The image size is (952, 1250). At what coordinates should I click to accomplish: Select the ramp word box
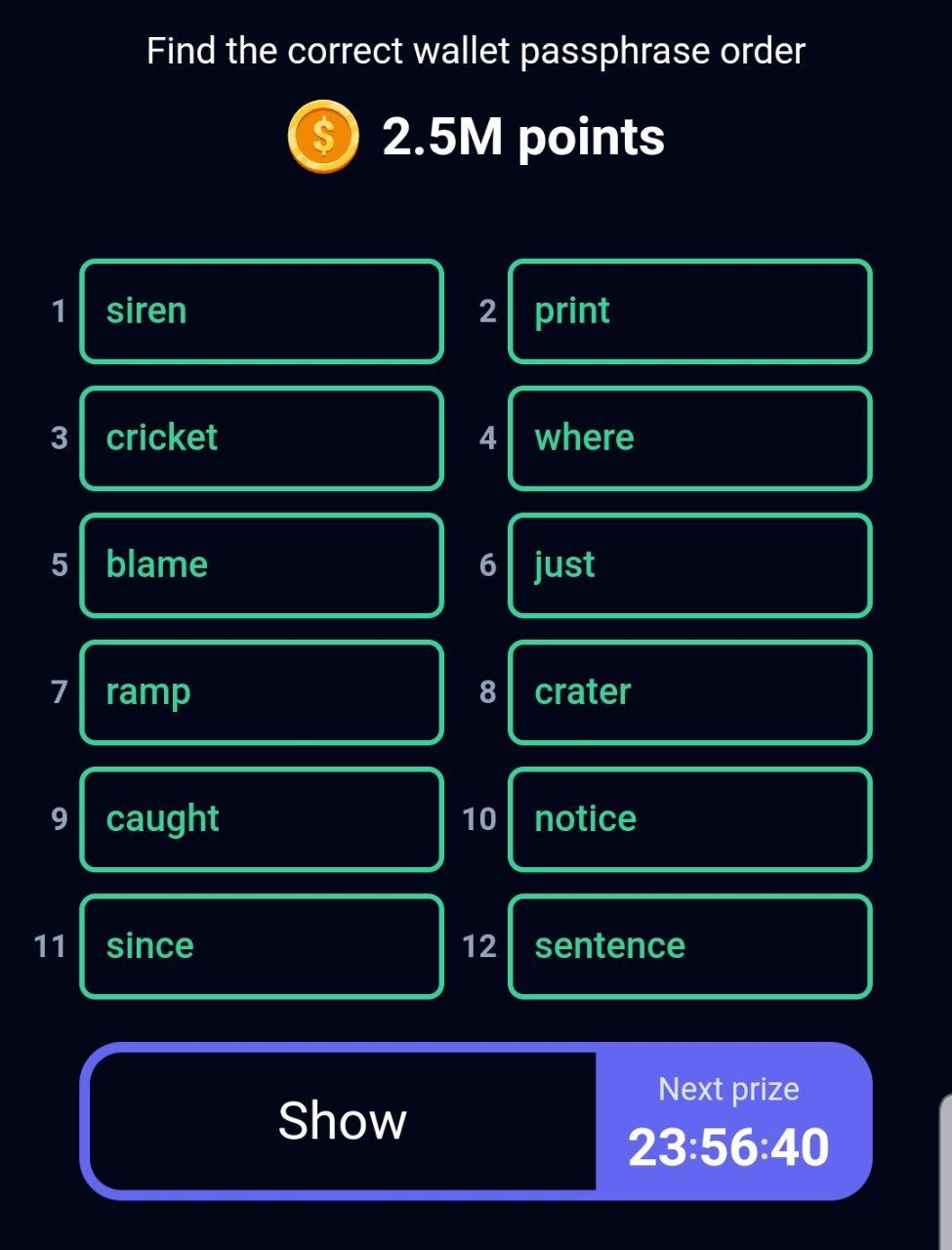(261, 692)
